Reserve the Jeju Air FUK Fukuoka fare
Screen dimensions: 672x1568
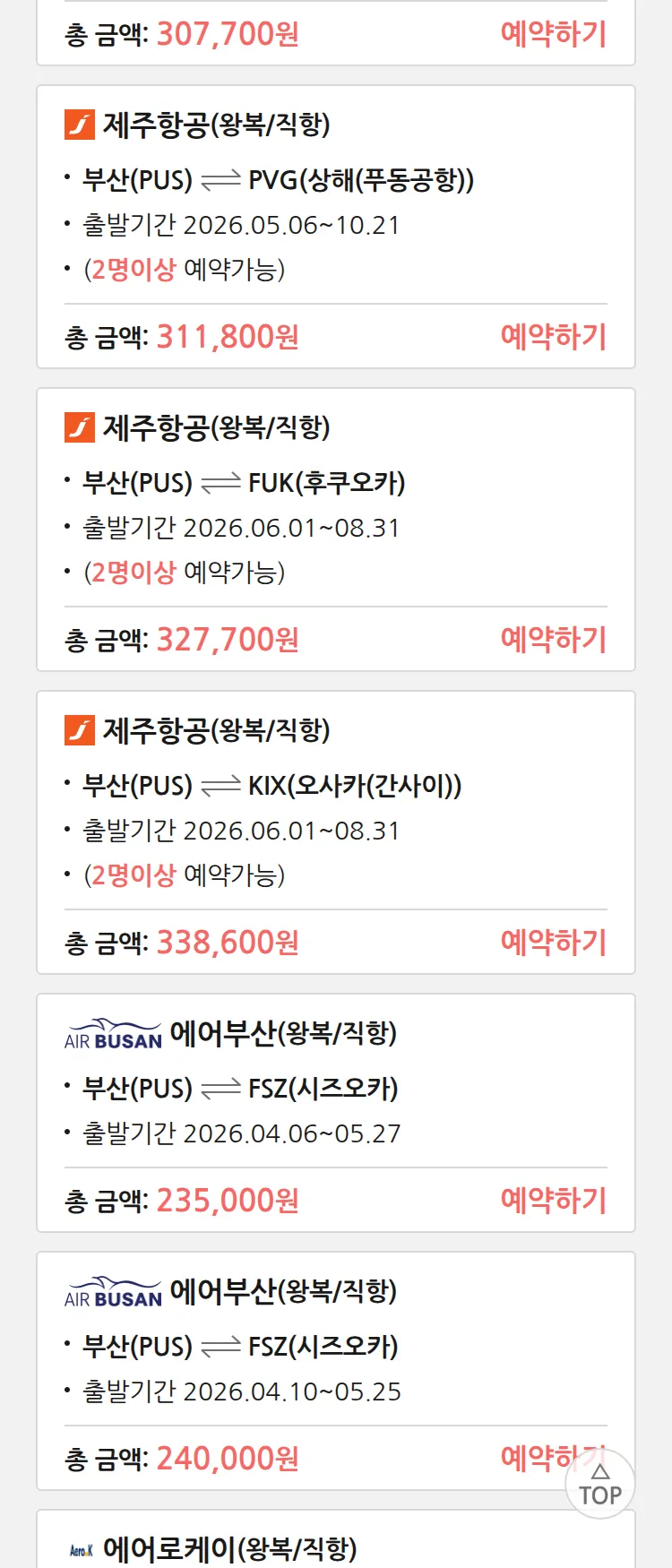pyautogui.click(x=553, y=640)
